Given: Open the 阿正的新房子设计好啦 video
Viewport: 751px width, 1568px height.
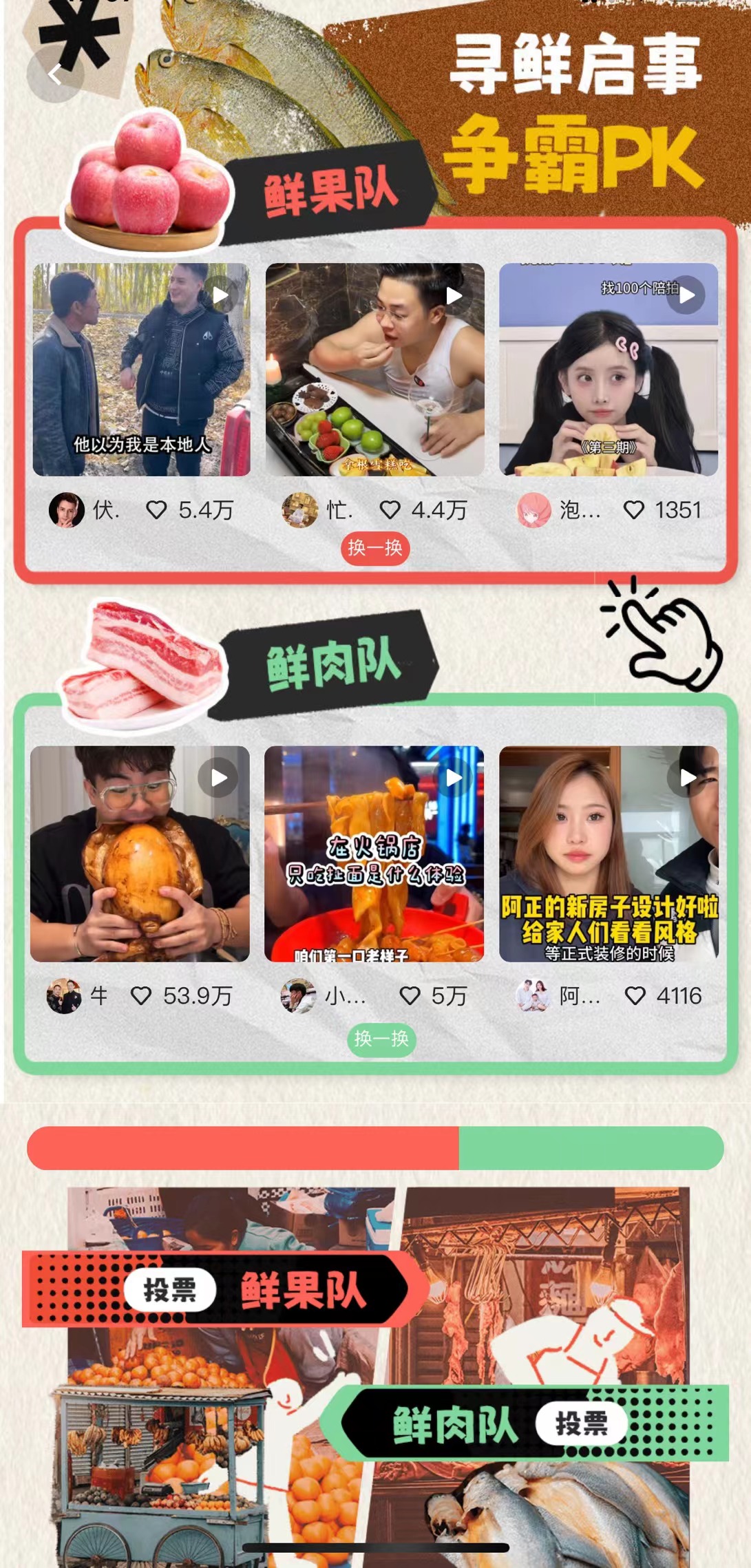Looking at the screenshot, I should 608,854.
